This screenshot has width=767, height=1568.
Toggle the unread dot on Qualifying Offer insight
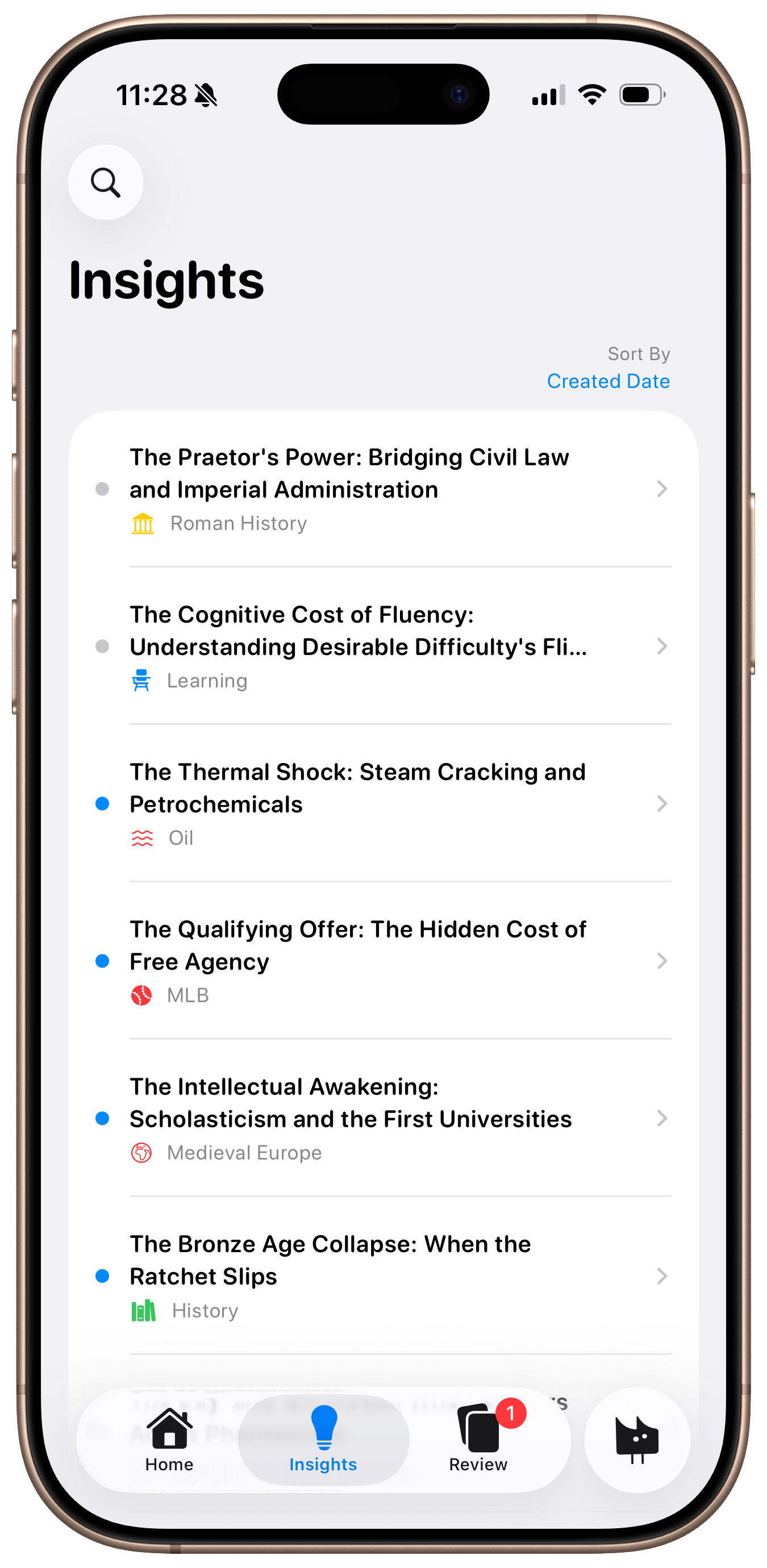coord(103,961)
